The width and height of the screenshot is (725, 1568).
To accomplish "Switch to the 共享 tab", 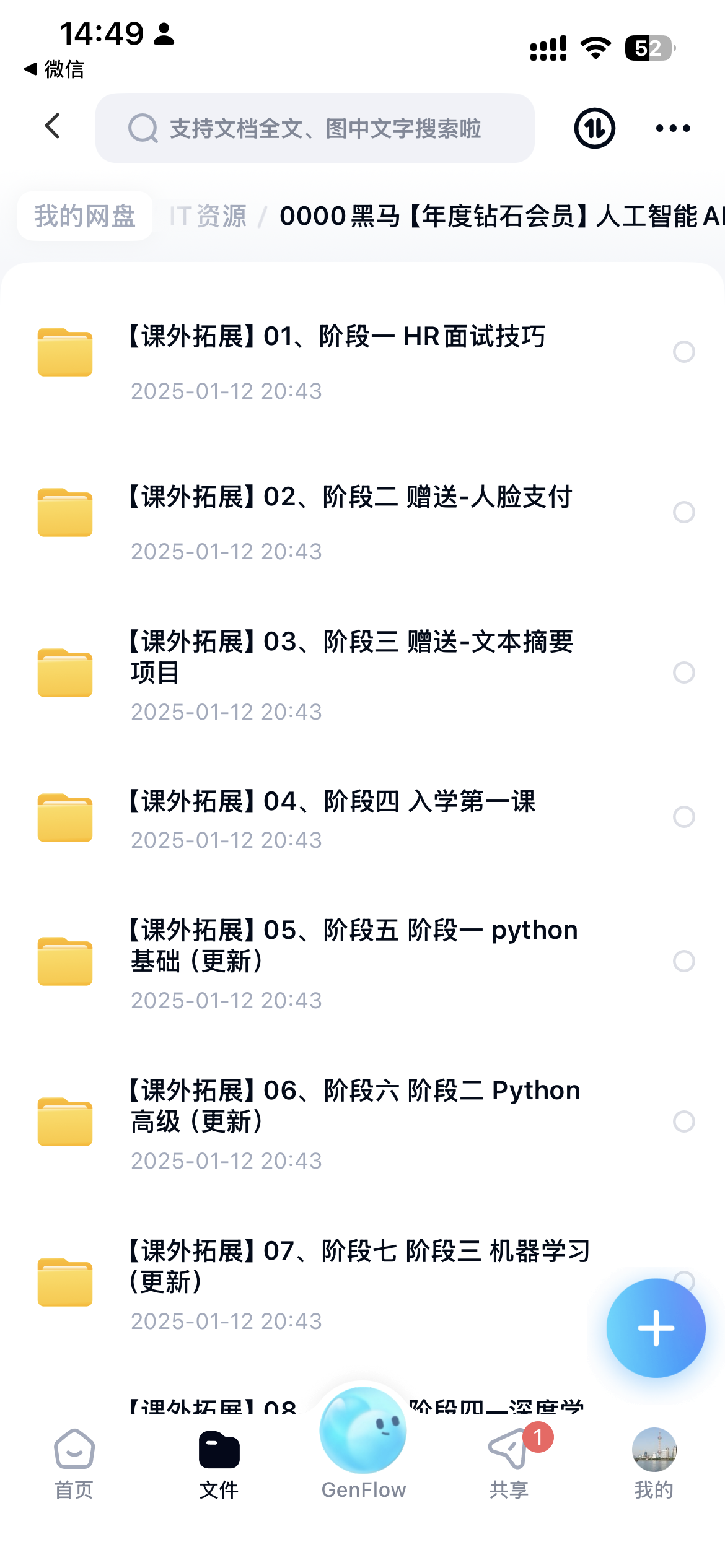I will click(x=509, y=1464).
